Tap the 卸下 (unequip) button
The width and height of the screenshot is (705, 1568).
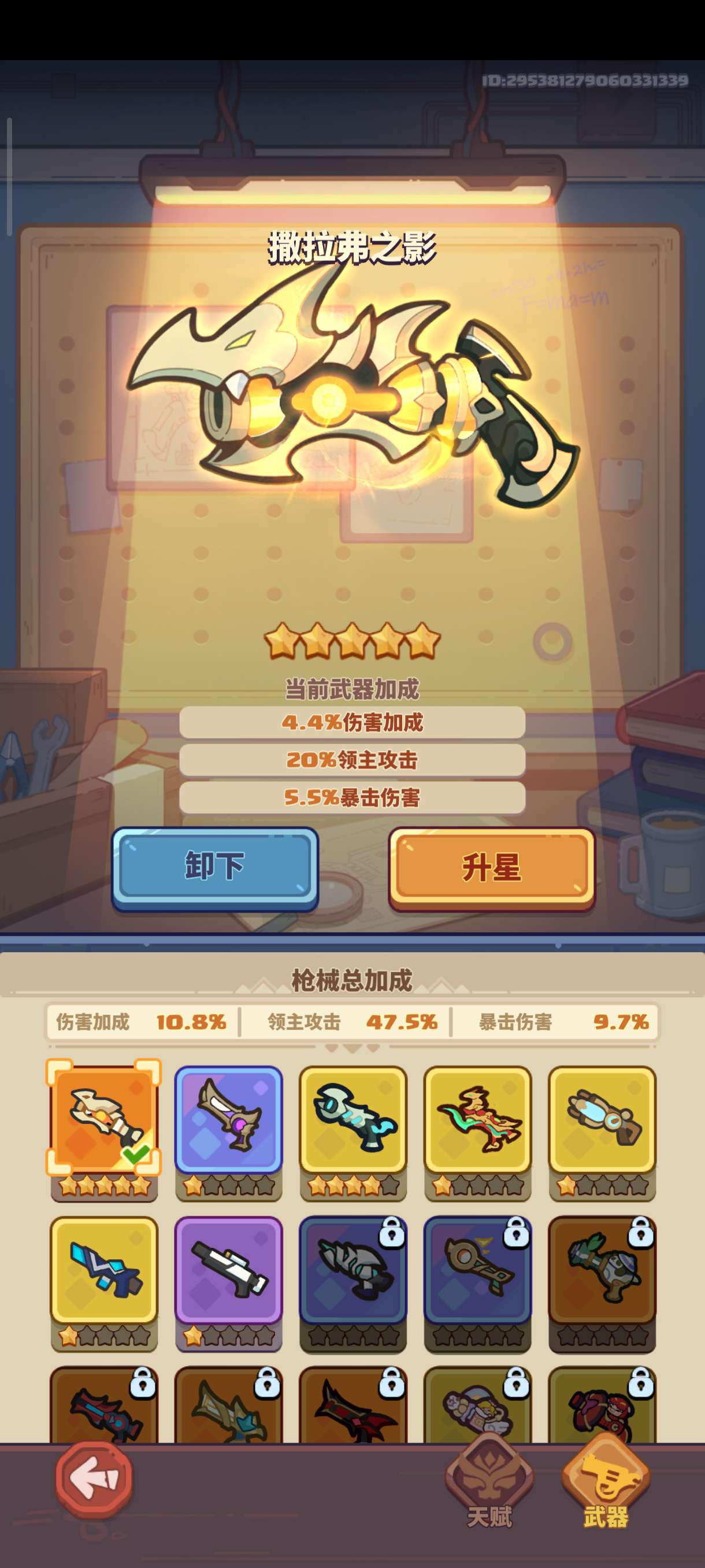pos(215,867)
